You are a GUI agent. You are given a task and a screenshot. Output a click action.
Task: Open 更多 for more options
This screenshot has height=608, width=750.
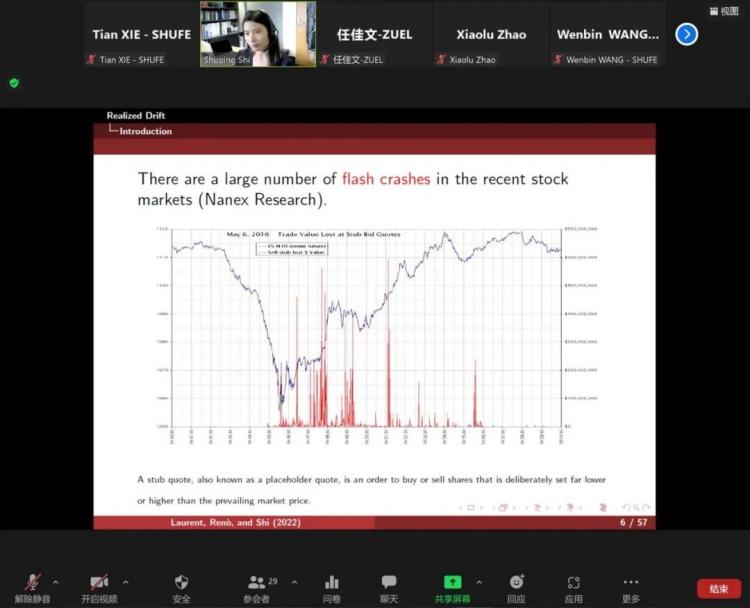[x=630, y=587]
